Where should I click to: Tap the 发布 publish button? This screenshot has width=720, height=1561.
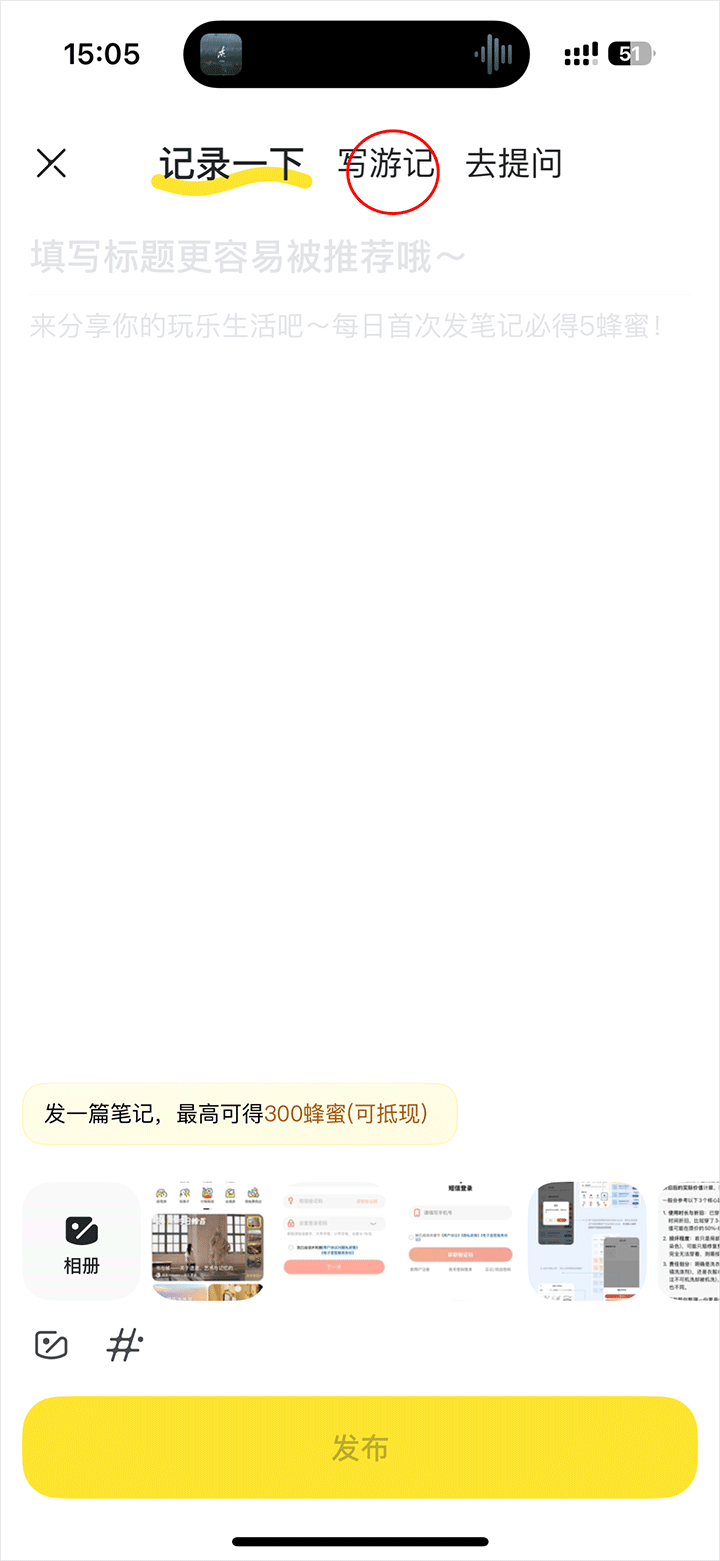pos(359,1447)
